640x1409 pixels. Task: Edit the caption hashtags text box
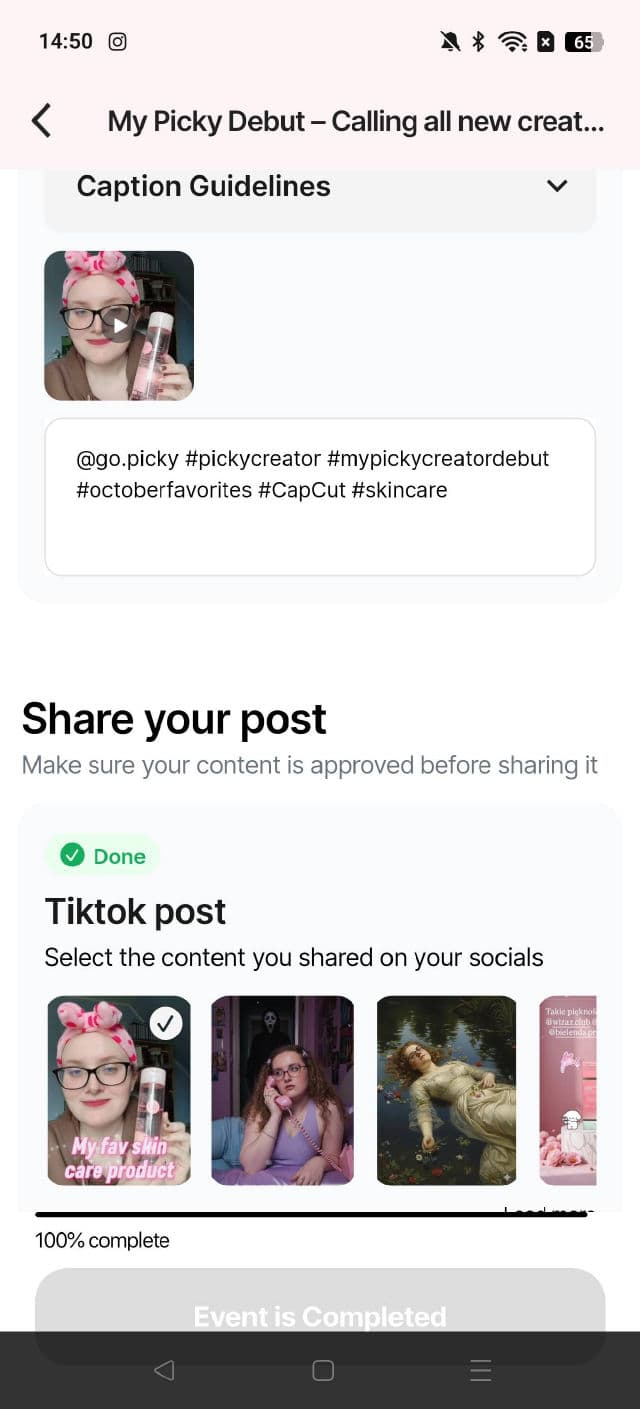coord(320,497)
